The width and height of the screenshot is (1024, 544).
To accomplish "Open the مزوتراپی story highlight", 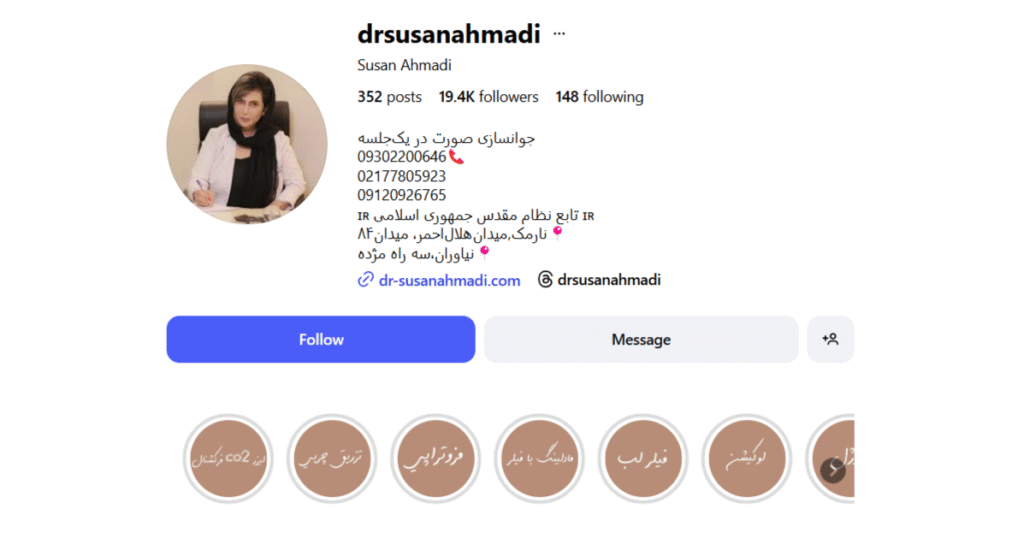I will click(x=436, y=459).
